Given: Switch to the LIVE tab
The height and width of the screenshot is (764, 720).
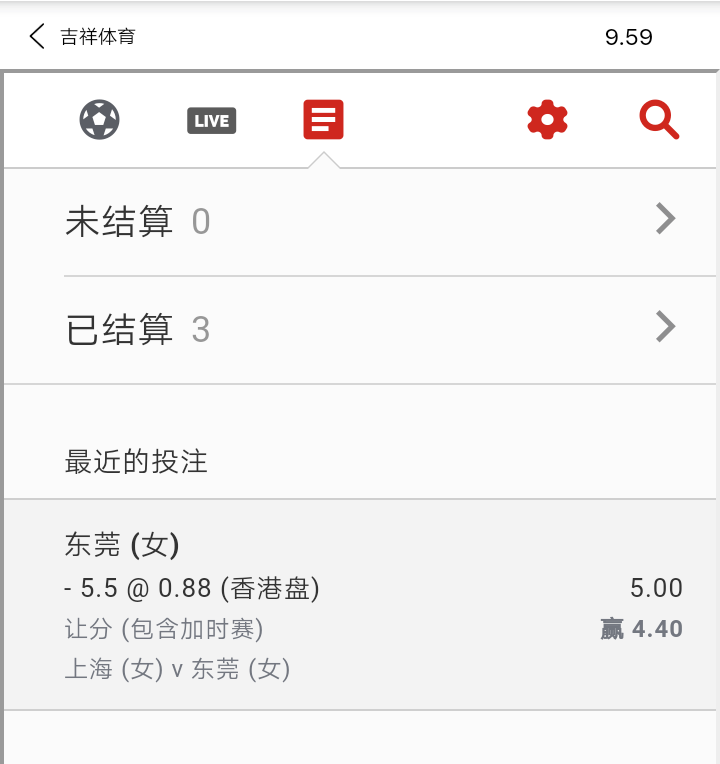Looking at the screenshot, I should click(211, 121).
